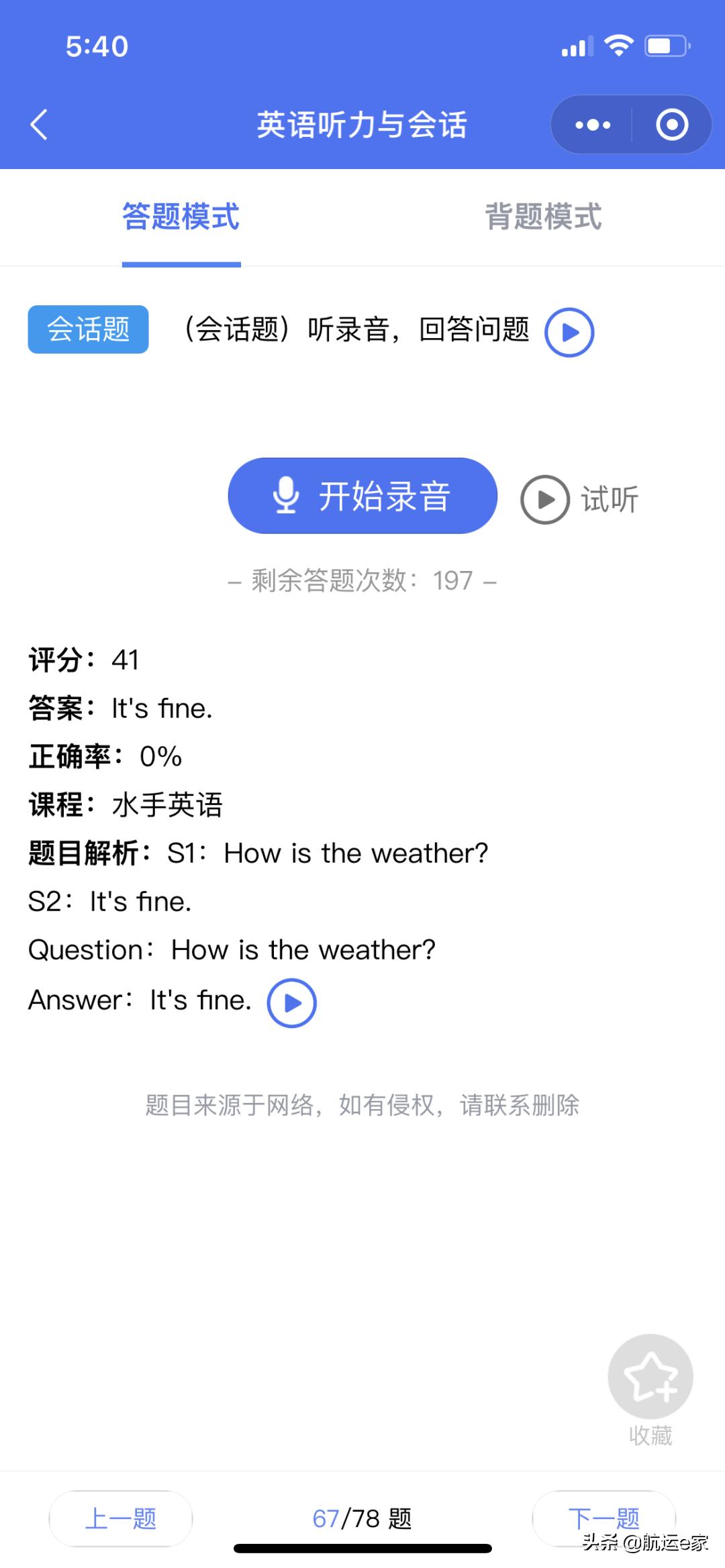Enable 答题模式 answering mode
The height and width of the screenshot is (1568, 725).
pos(180,216)
